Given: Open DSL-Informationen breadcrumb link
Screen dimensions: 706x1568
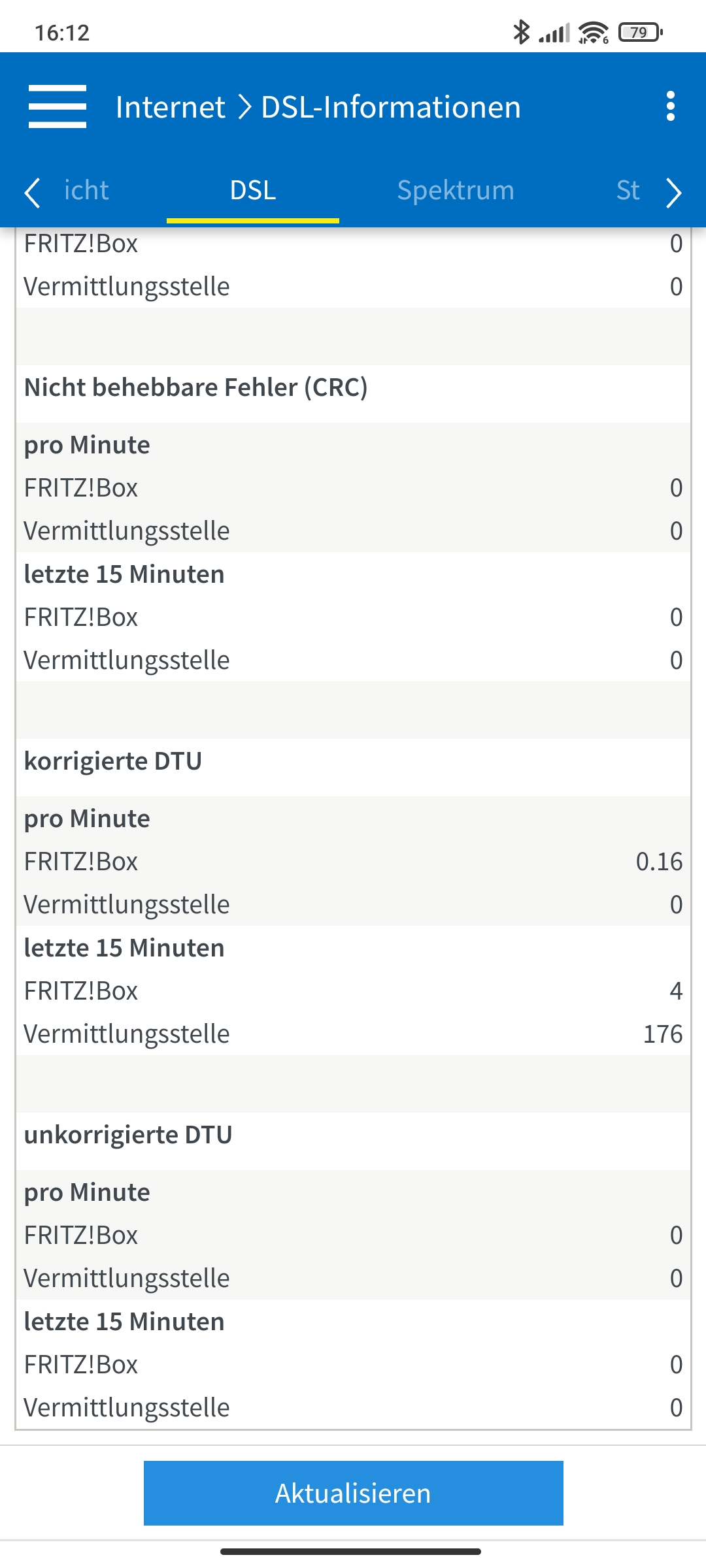Looking at the screenshot, I should (x=389, y=106).
